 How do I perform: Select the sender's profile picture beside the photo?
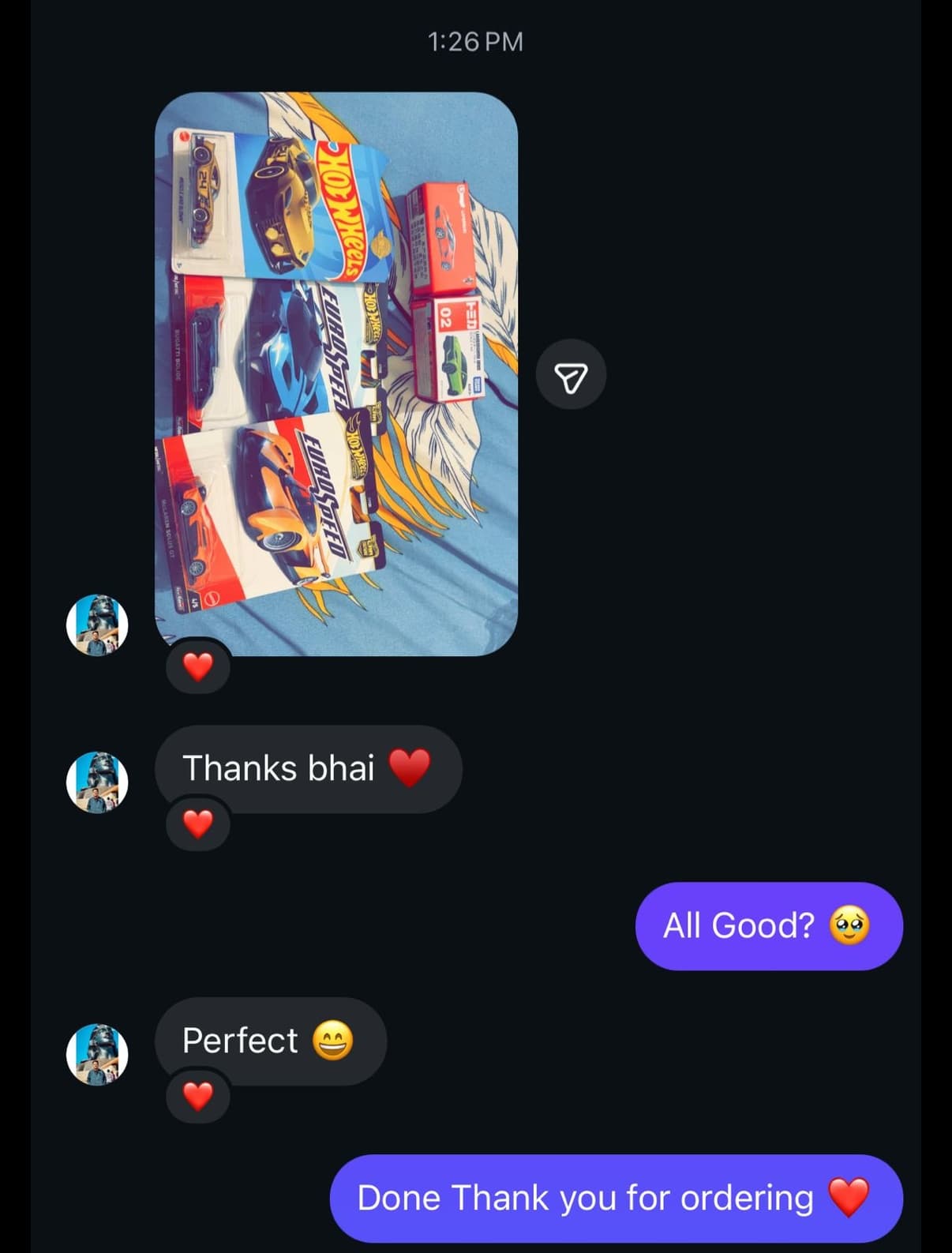pyautogui.click(x=96, y=625)
